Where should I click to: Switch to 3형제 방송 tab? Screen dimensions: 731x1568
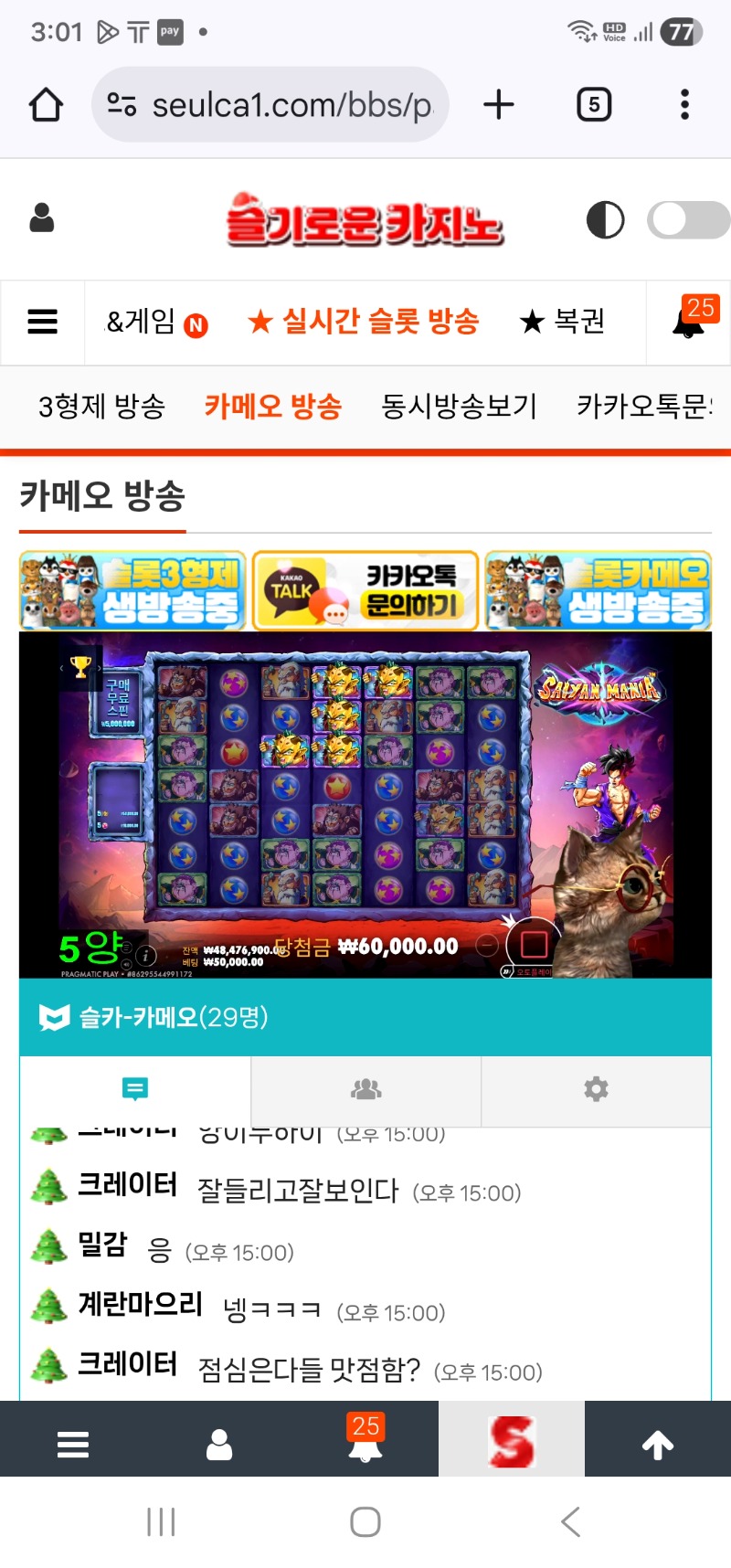[x=101, y=406]
